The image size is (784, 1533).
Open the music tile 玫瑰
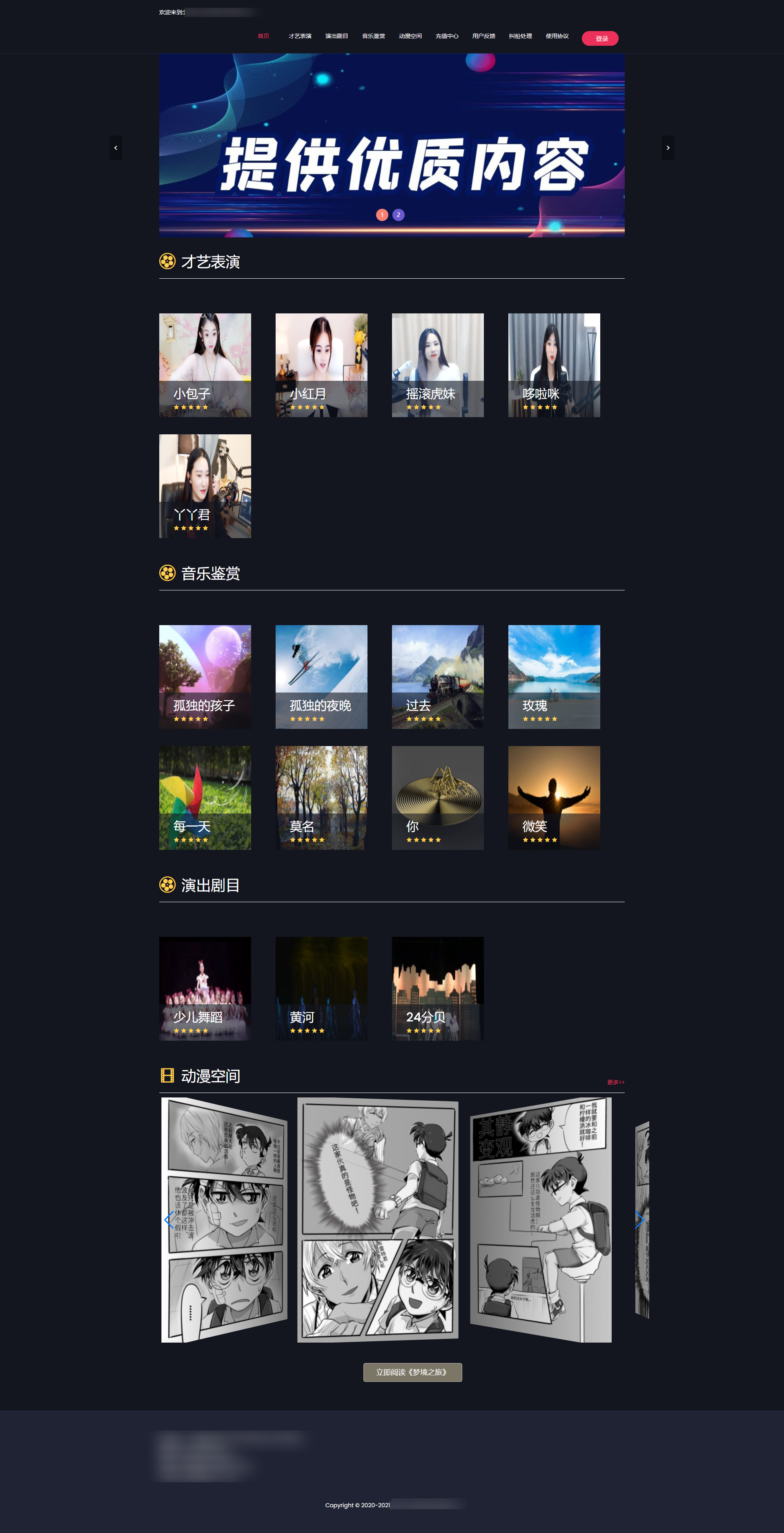tap(554, 677)
